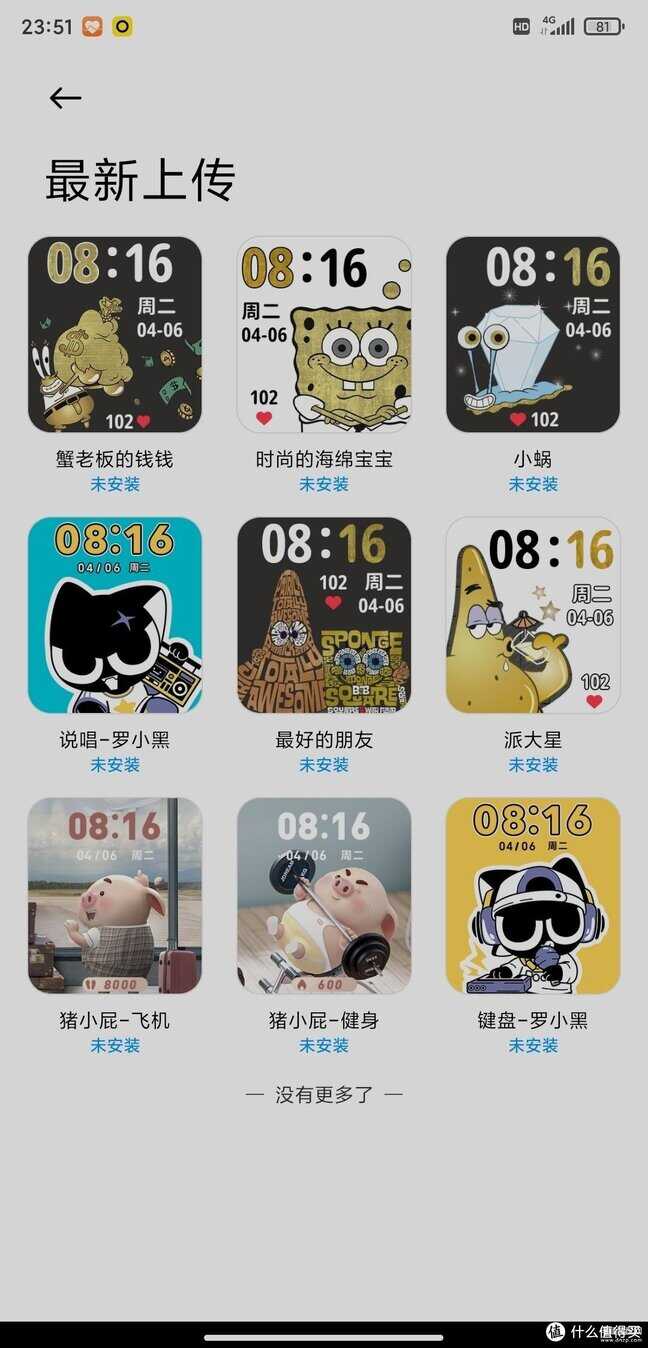Choose the 派大星 watch face
This screenshot has width=648, height=1348.
coord(533,615)
